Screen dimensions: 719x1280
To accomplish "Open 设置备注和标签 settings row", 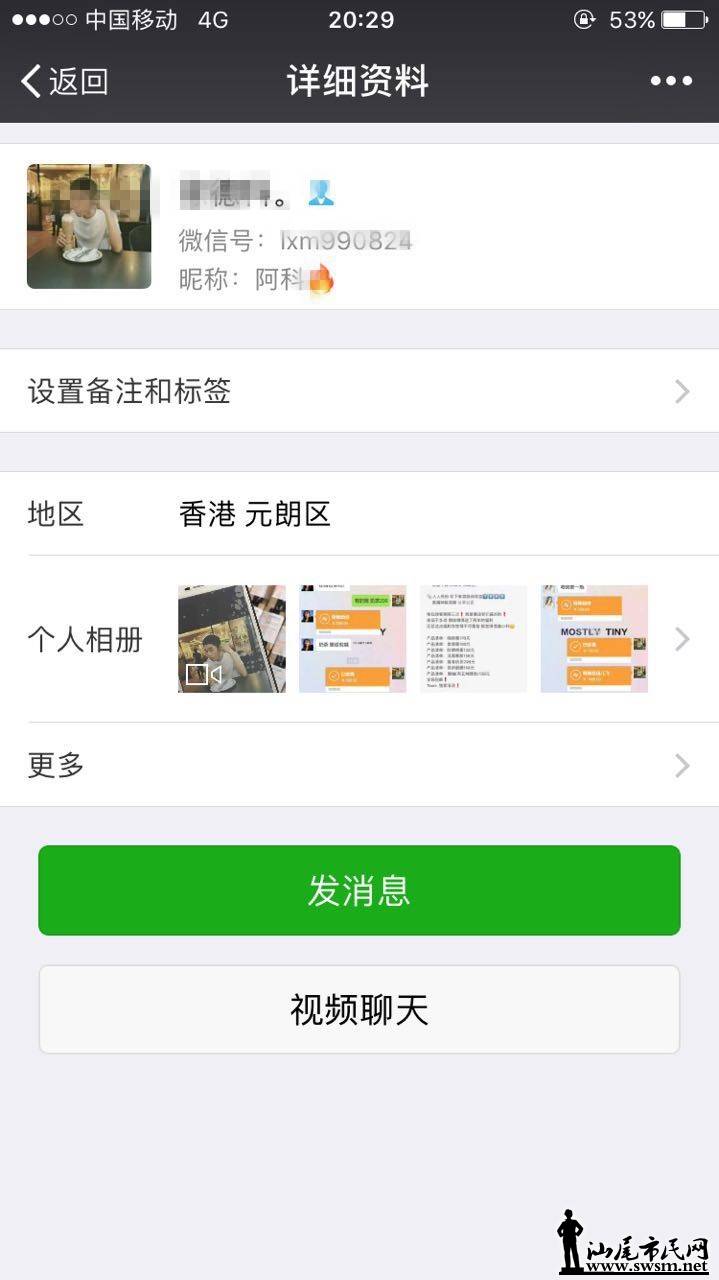I will pos(359,391).
